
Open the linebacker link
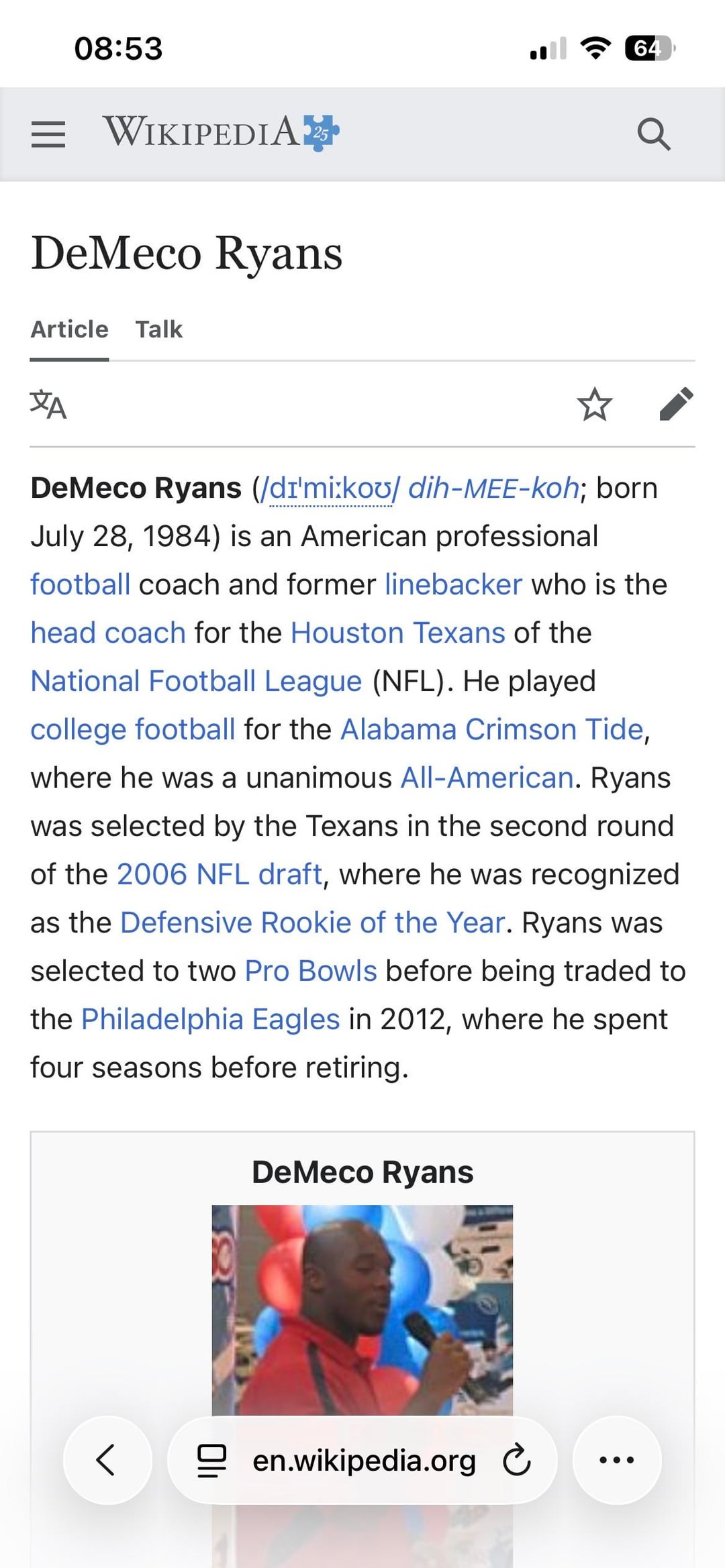[x=453, y=584]
